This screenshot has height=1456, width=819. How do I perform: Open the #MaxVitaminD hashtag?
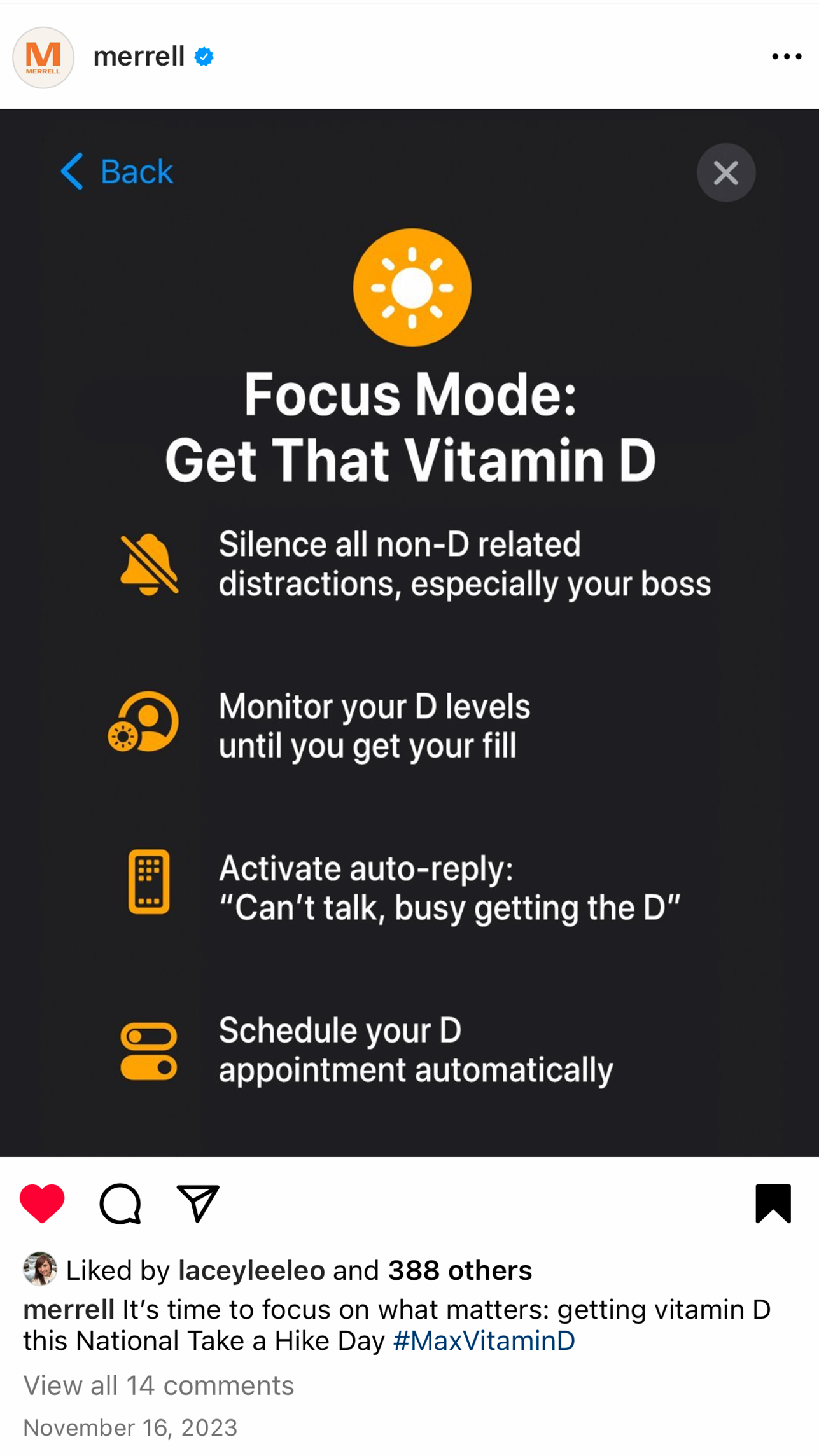click(x=484, y=1341)
